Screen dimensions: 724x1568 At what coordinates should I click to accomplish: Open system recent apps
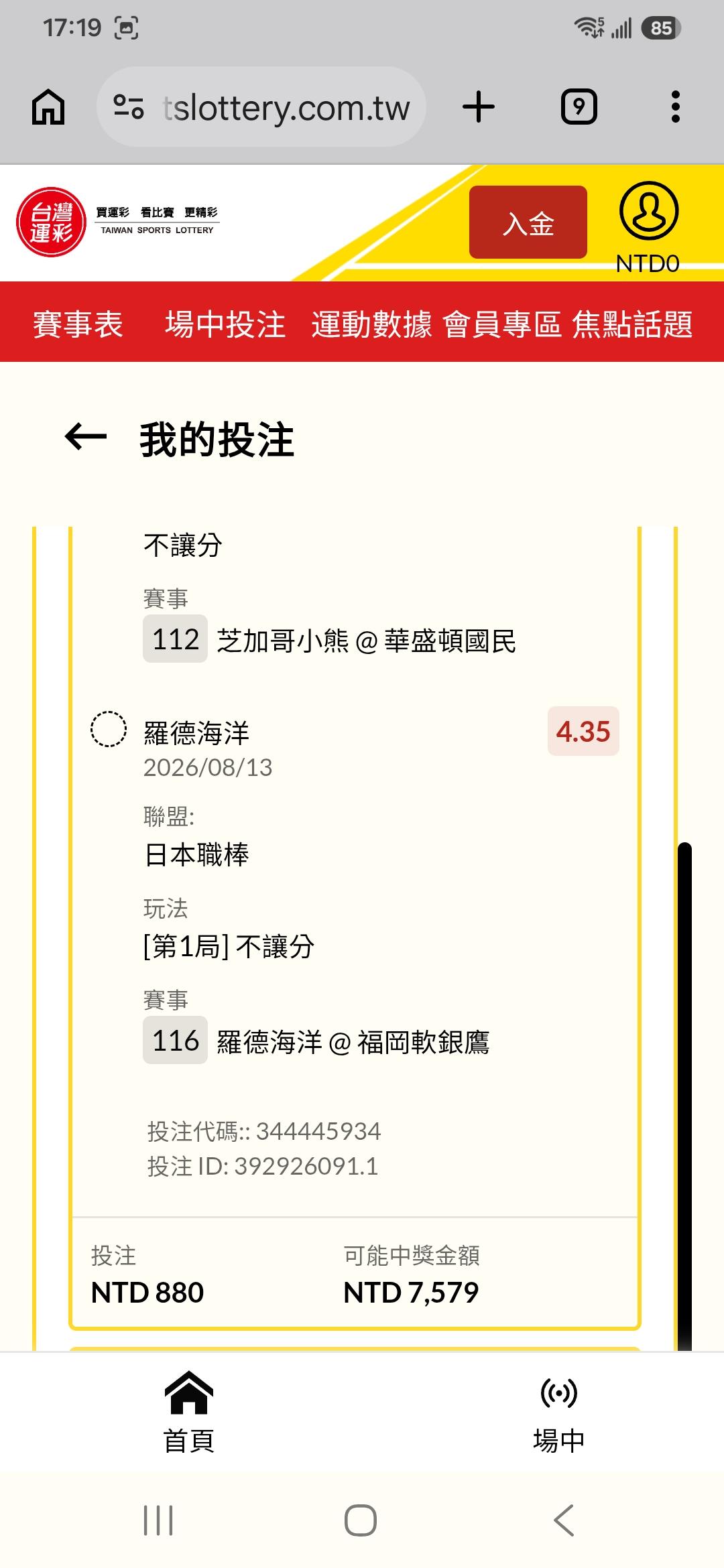(x=158, y=1520)
